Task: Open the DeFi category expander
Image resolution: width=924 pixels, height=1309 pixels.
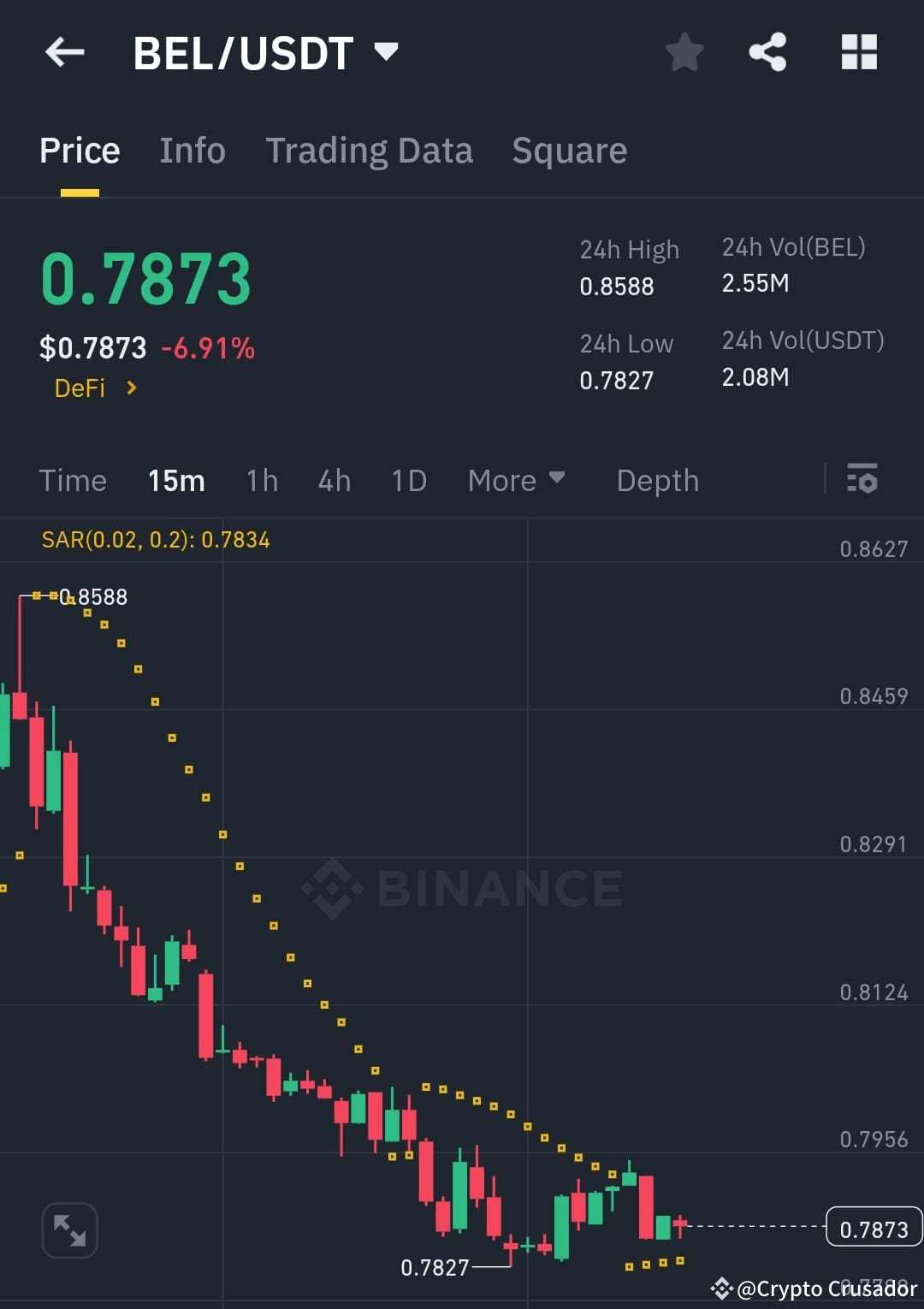Action: 96,388
